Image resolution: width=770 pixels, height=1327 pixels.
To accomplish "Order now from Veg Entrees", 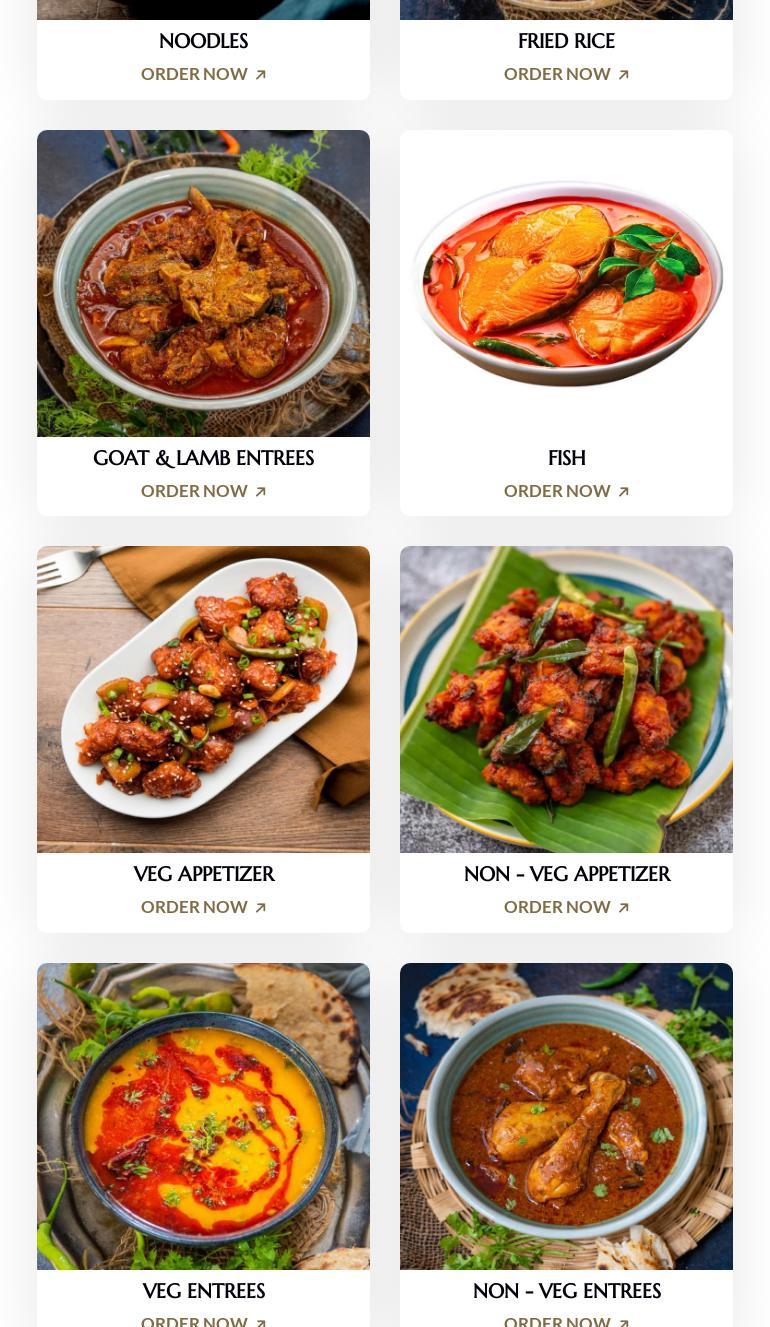I will tap(204, 1320).
